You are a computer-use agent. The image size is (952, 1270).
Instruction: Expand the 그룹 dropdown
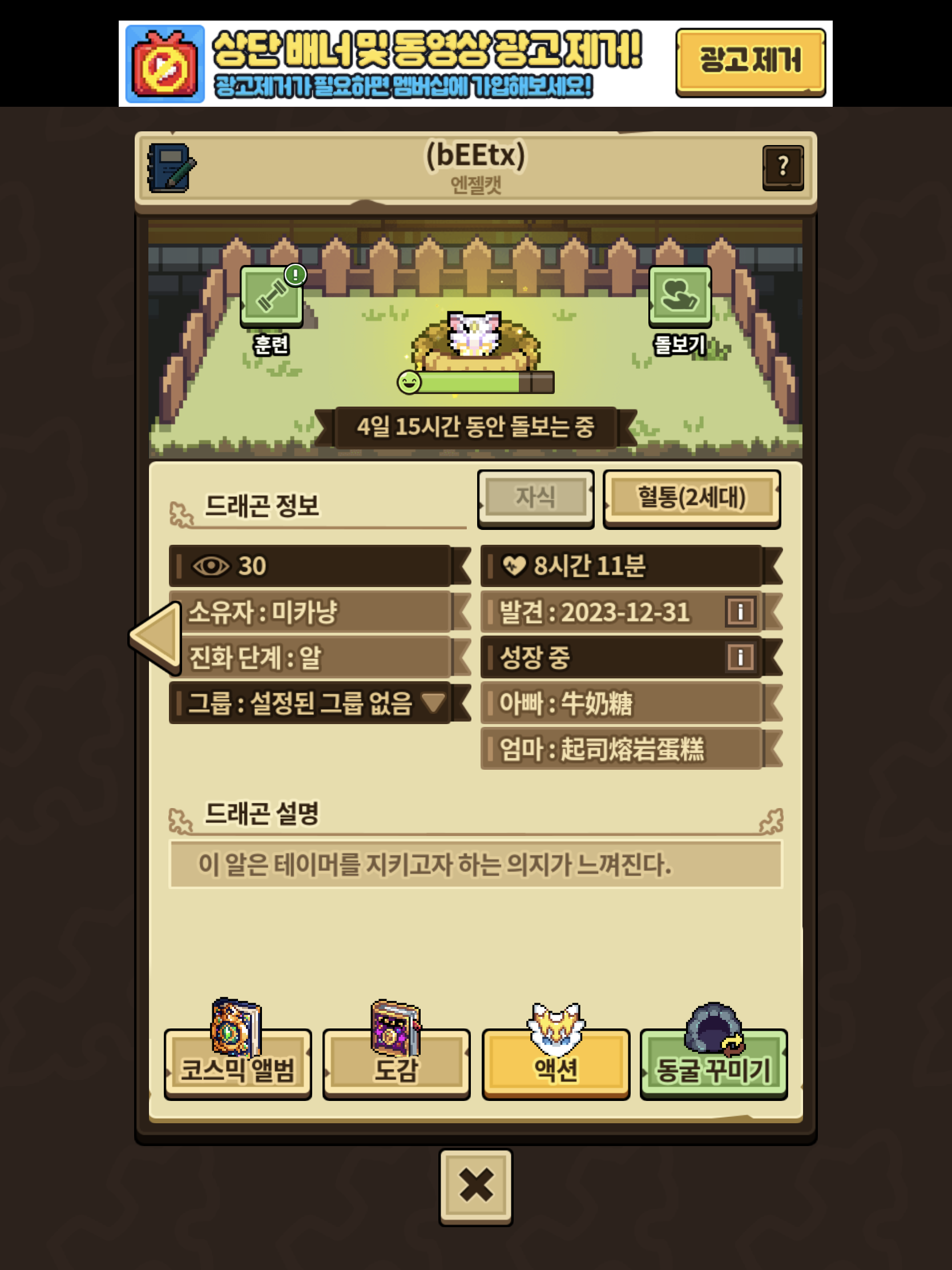(432, 702)
